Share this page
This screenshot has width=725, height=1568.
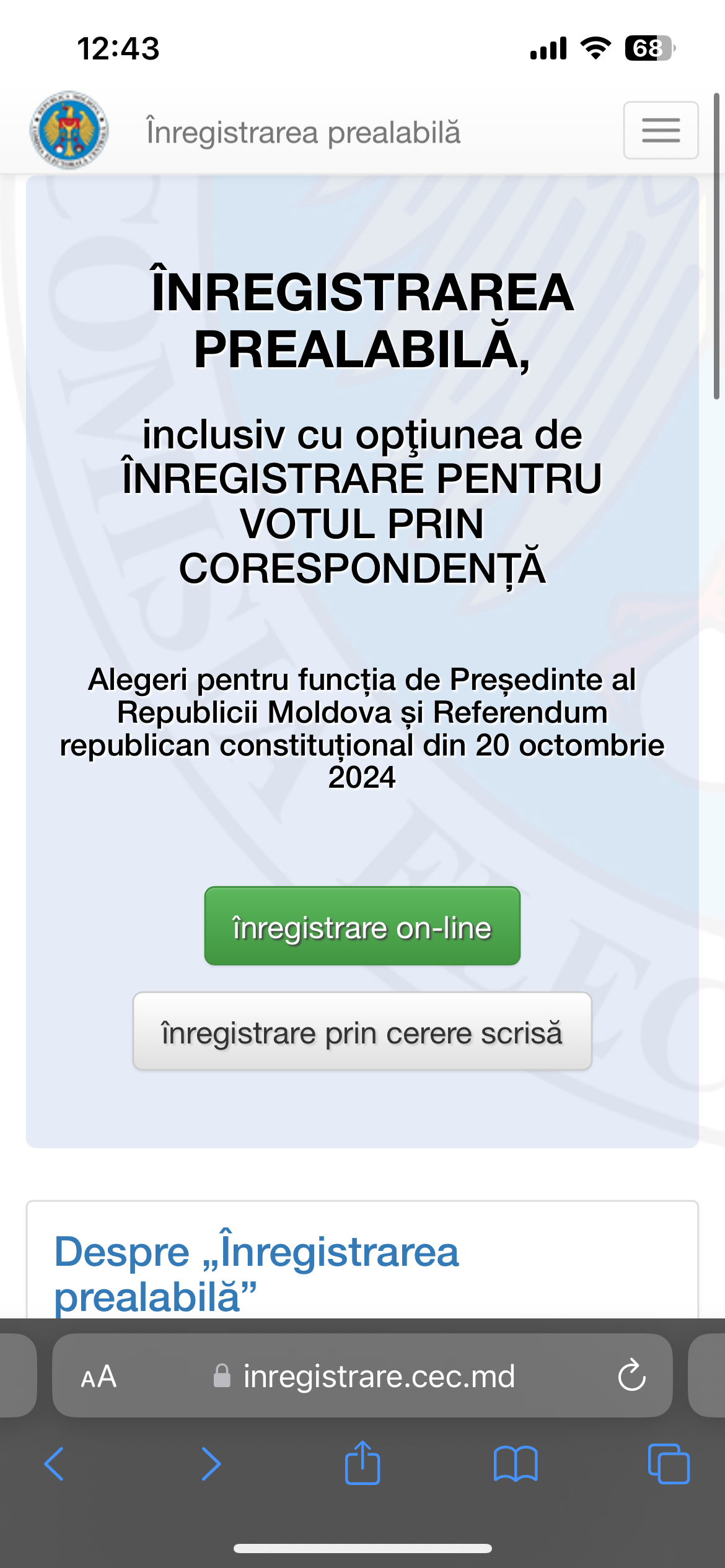[362, 1463]
